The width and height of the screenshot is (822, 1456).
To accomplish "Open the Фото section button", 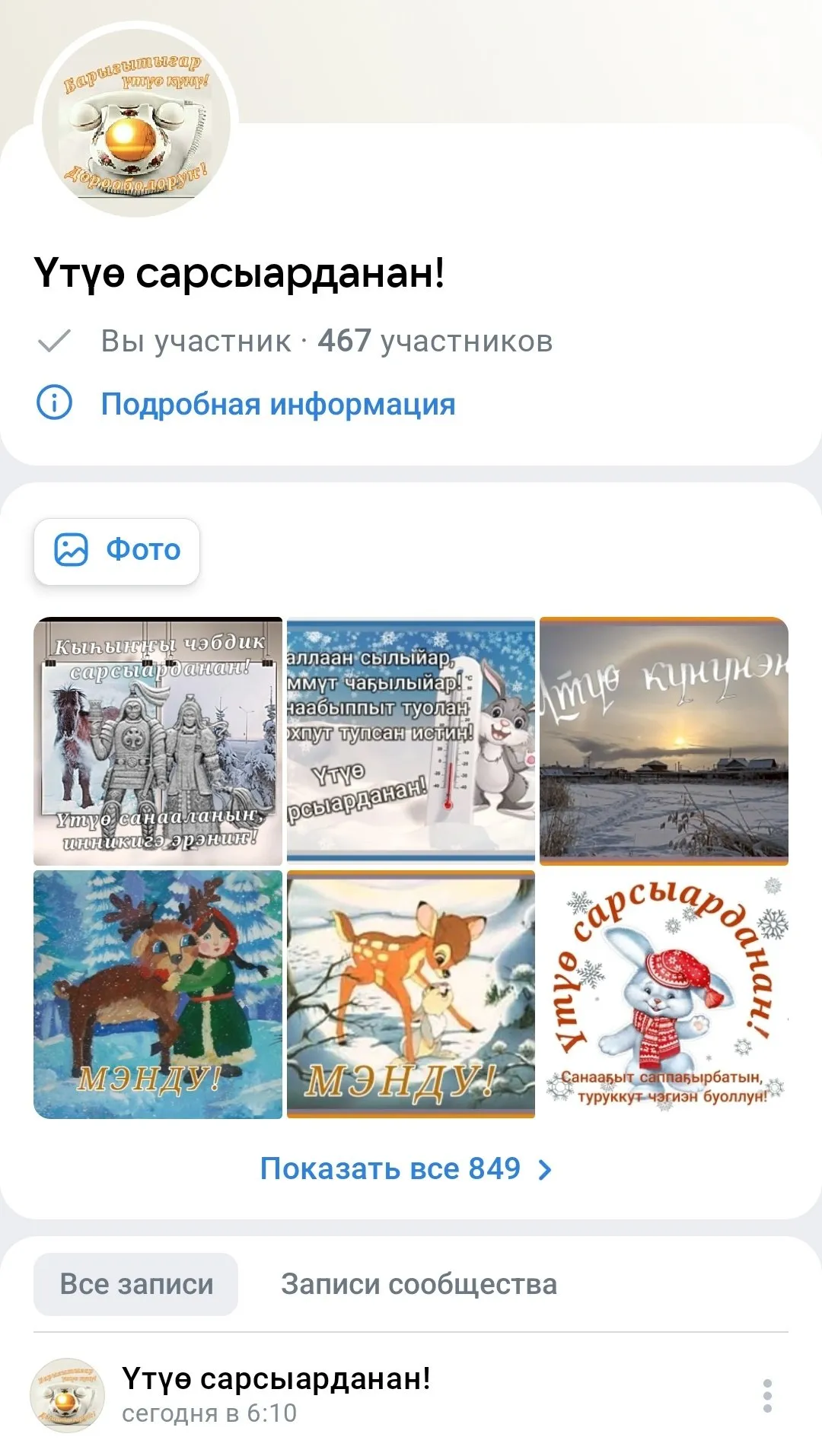I will (x=116, y=551).
